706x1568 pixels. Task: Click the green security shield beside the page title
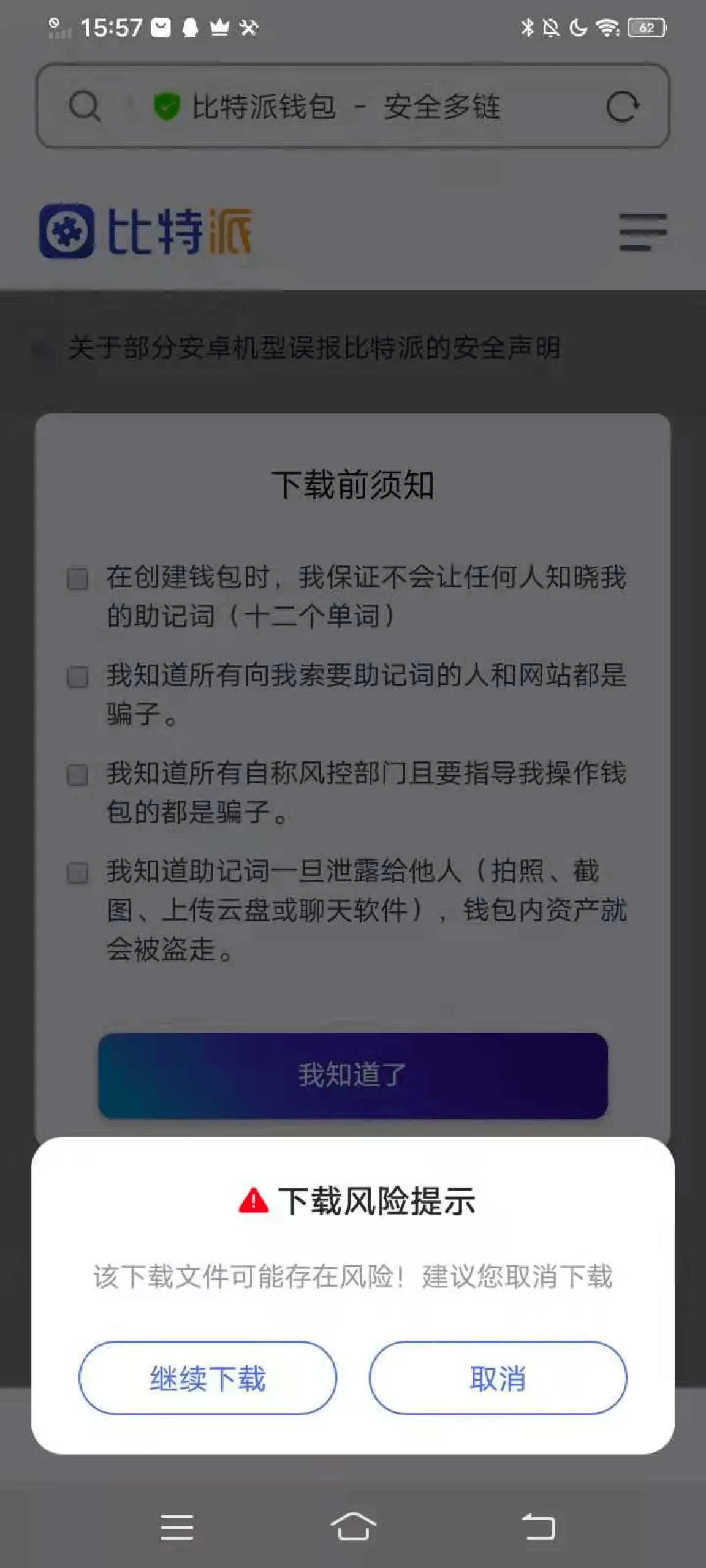tap(167, 105)
